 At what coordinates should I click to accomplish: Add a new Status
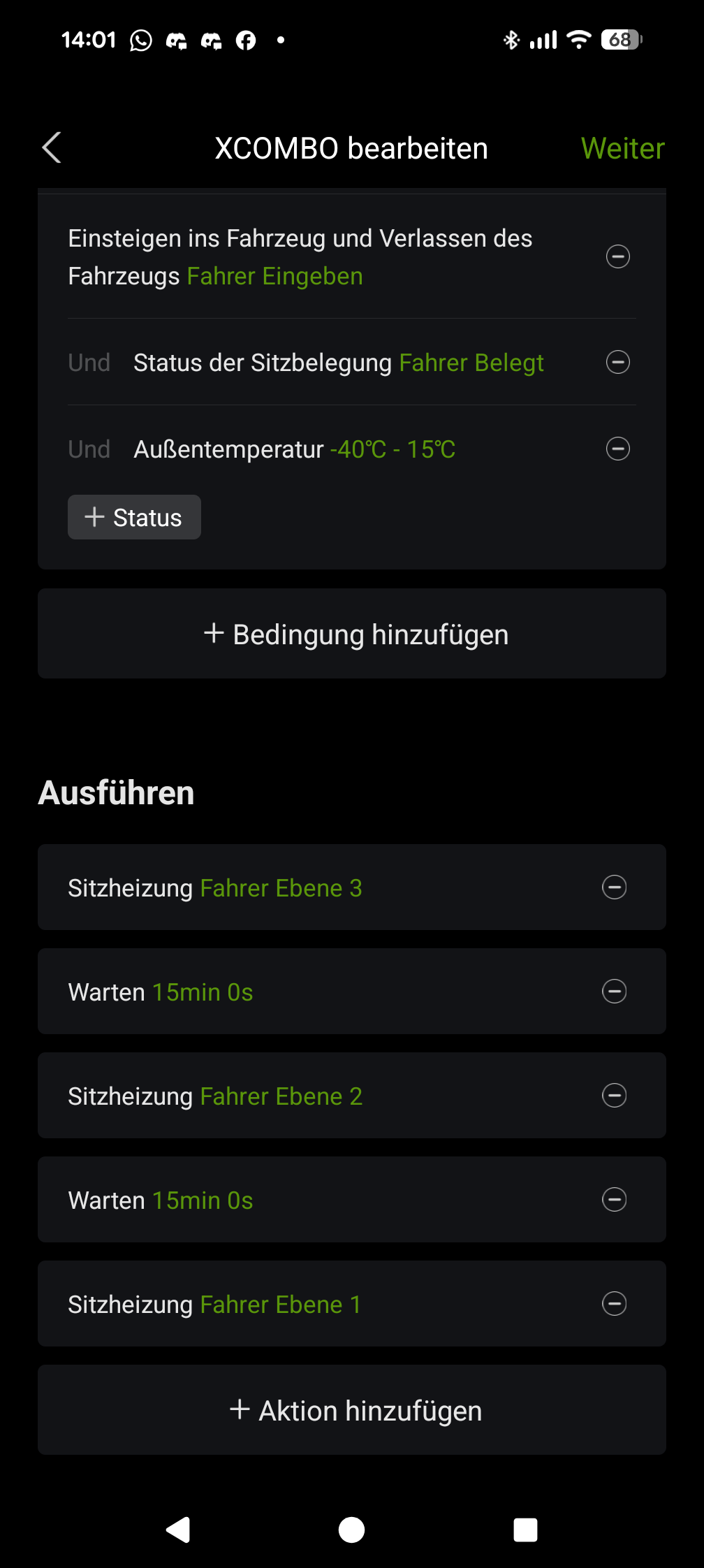(134, 517)
